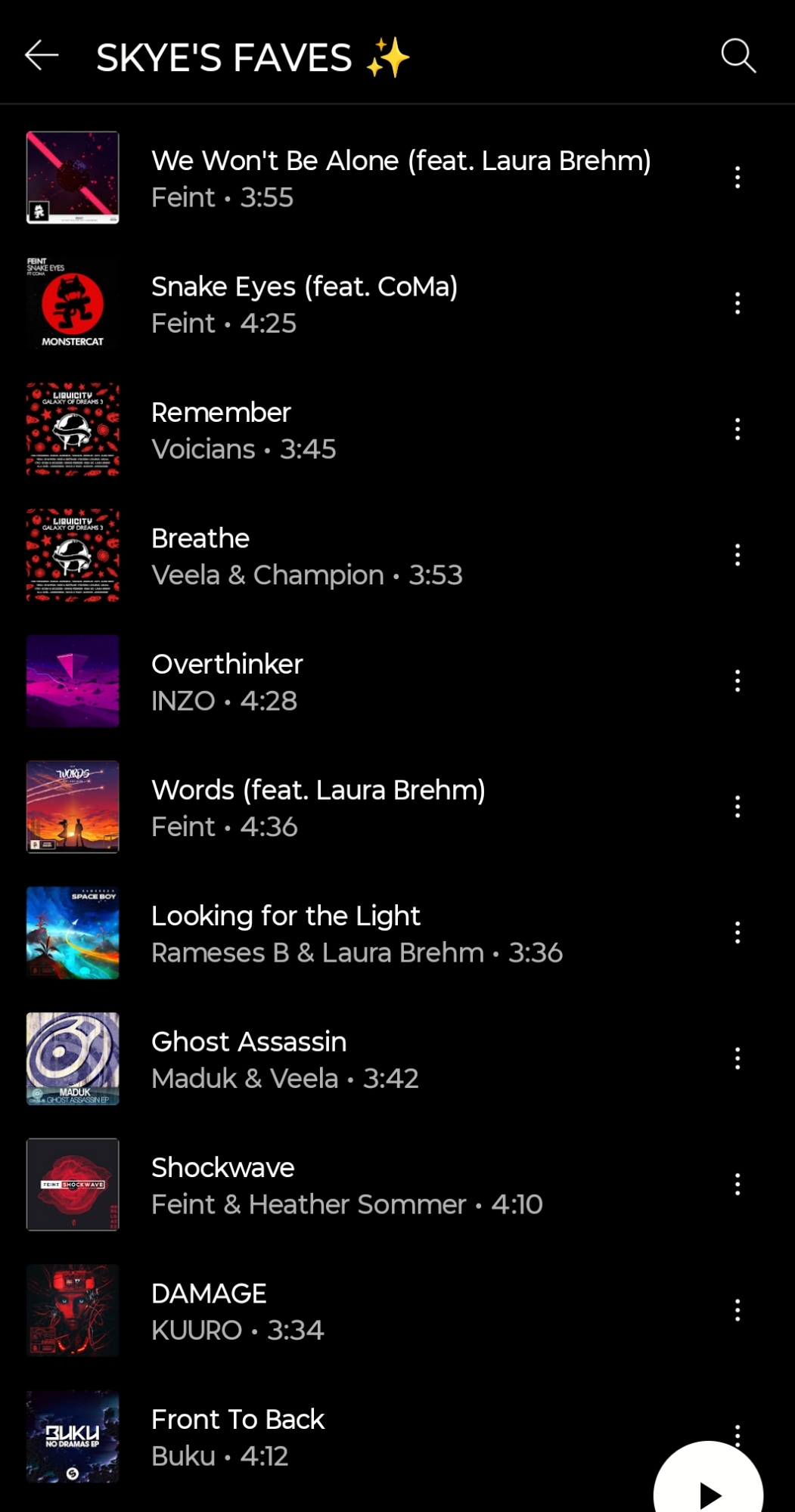Open options for We Won't Be Alone
Screen dimensions: 795x1512
click(x=738, y=178)
